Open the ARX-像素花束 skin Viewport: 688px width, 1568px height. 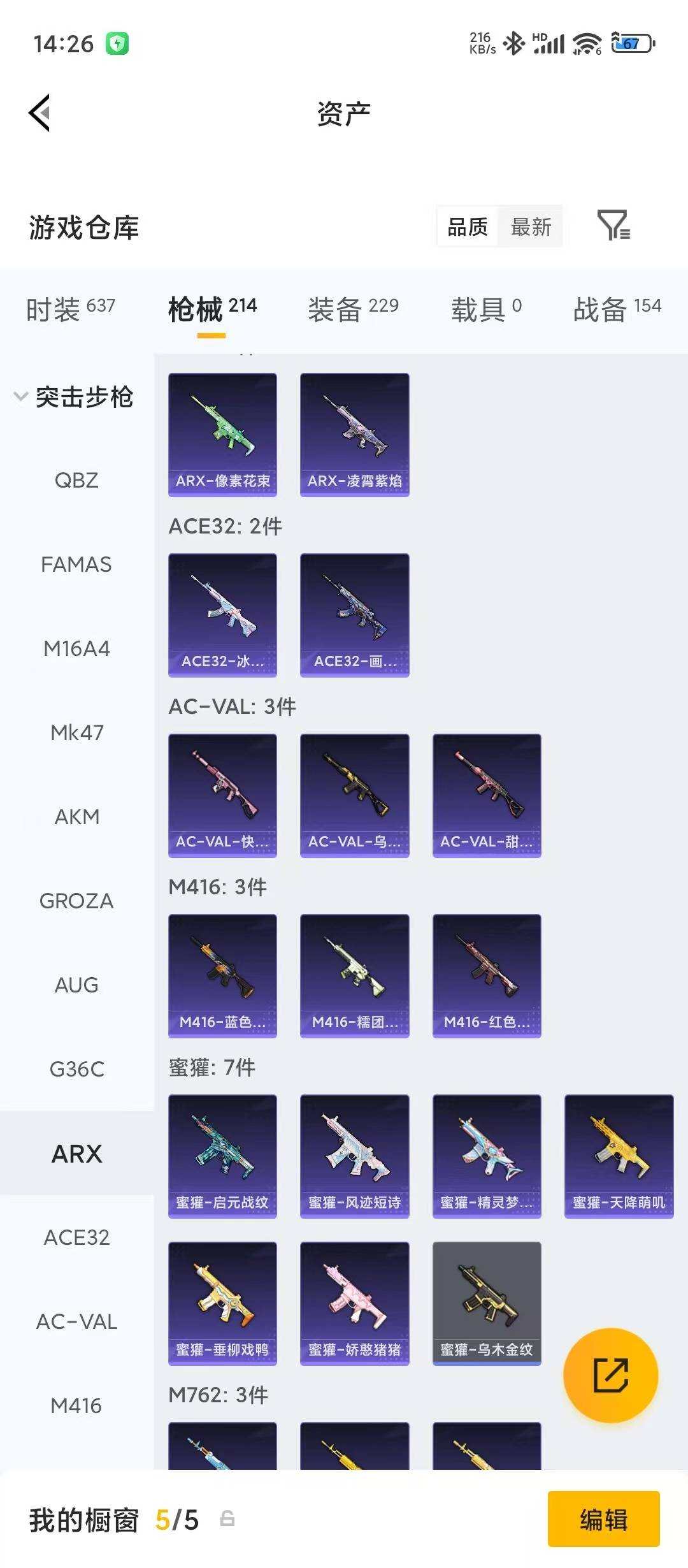pyautogui.click(x=222, y=435)
